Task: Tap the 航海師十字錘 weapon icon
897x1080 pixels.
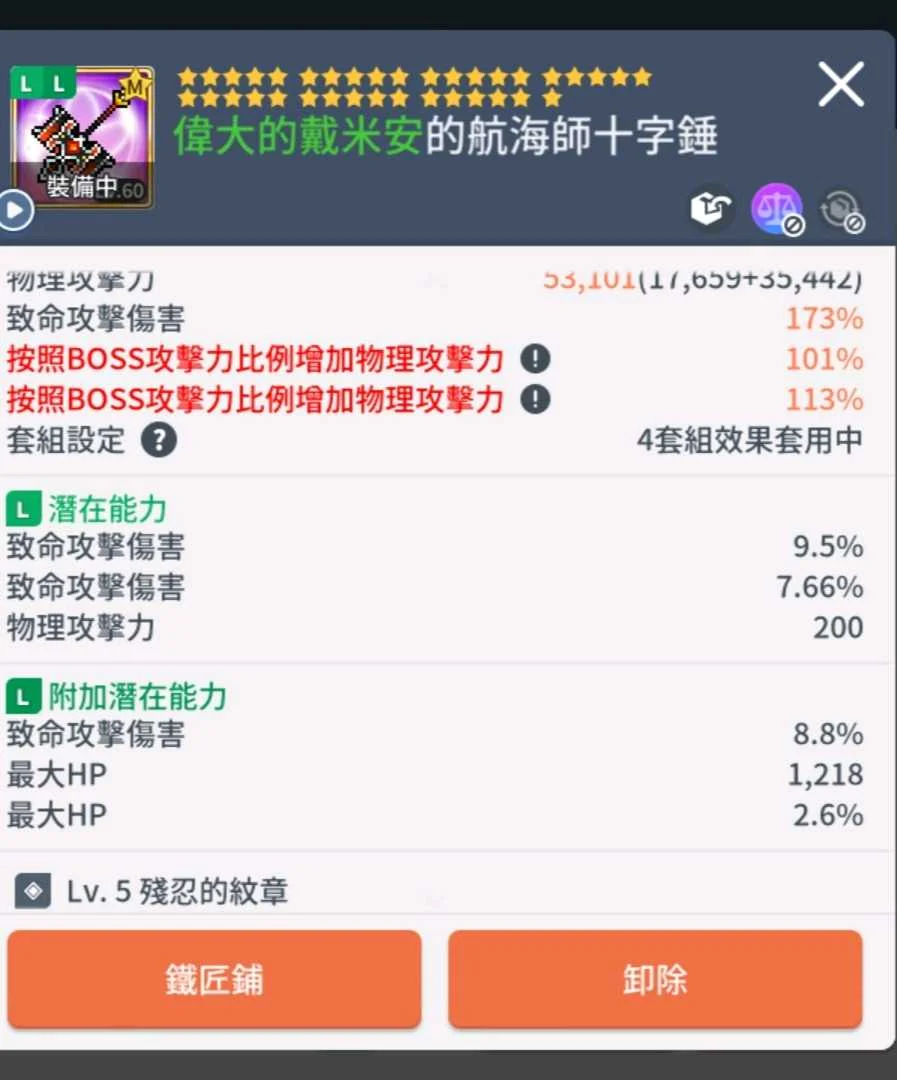Action: tap(82, 137)
